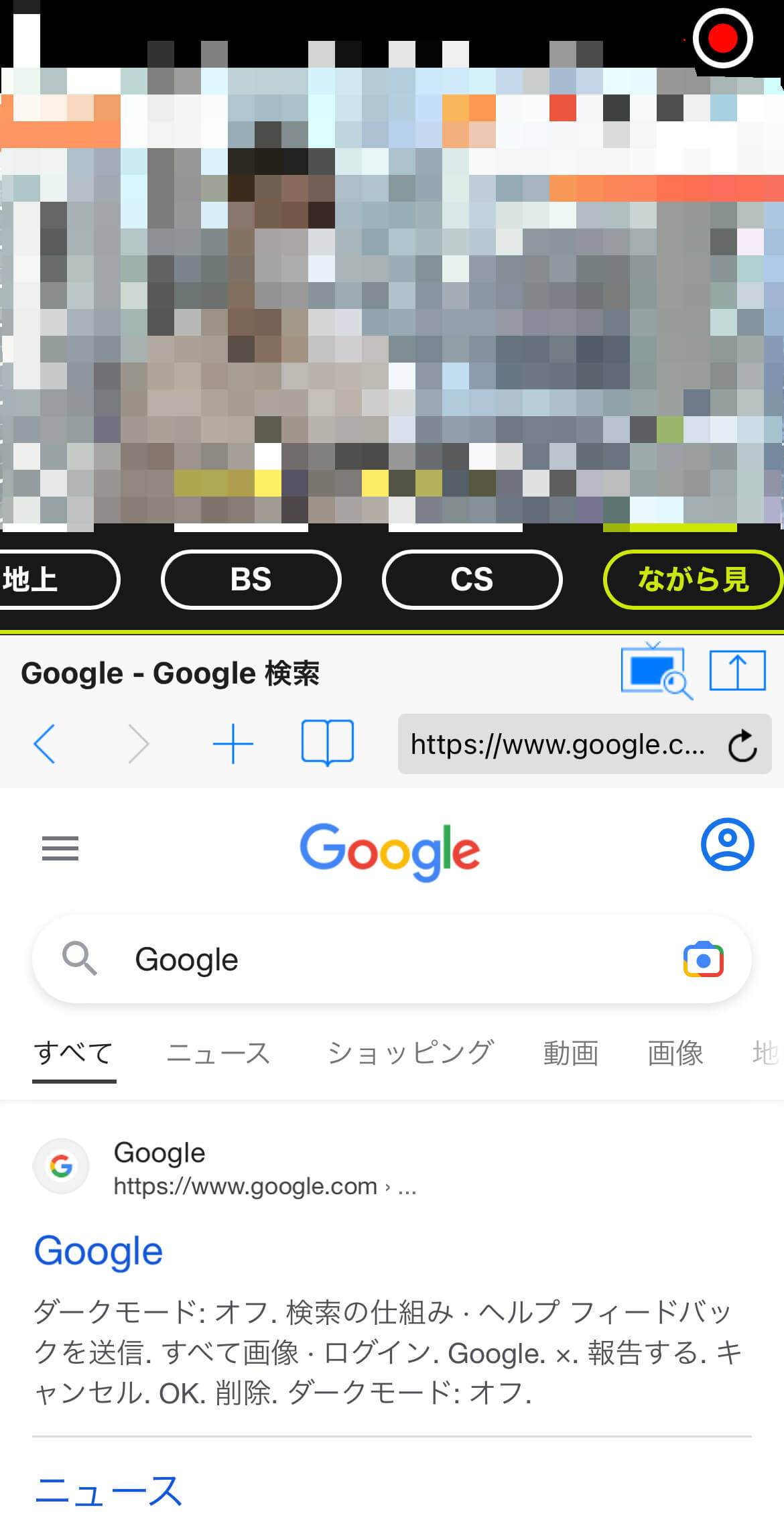Open the bookmarks book icon
The height and width of the screenshot is (1538, 784).
pyautogui.click(x=328, y=743)
